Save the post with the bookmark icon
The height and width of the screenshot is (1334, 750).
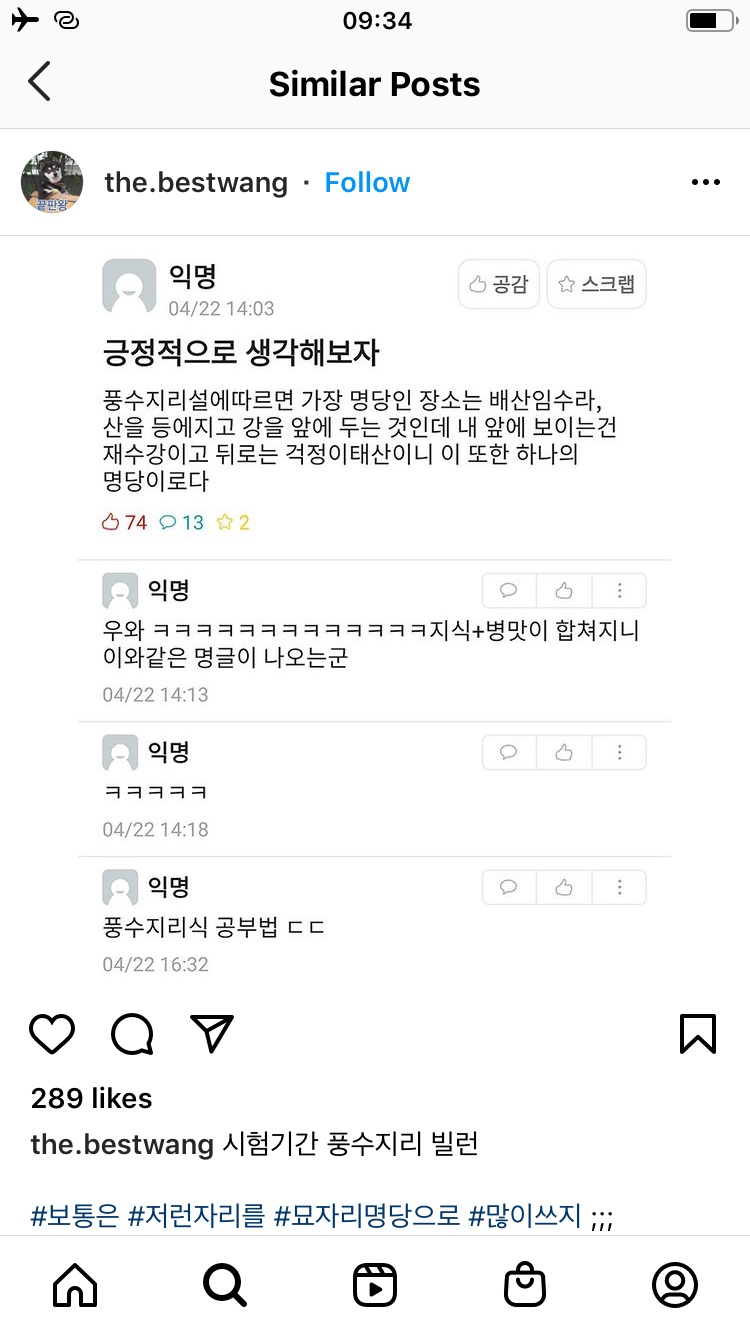tap(697, 1034)
